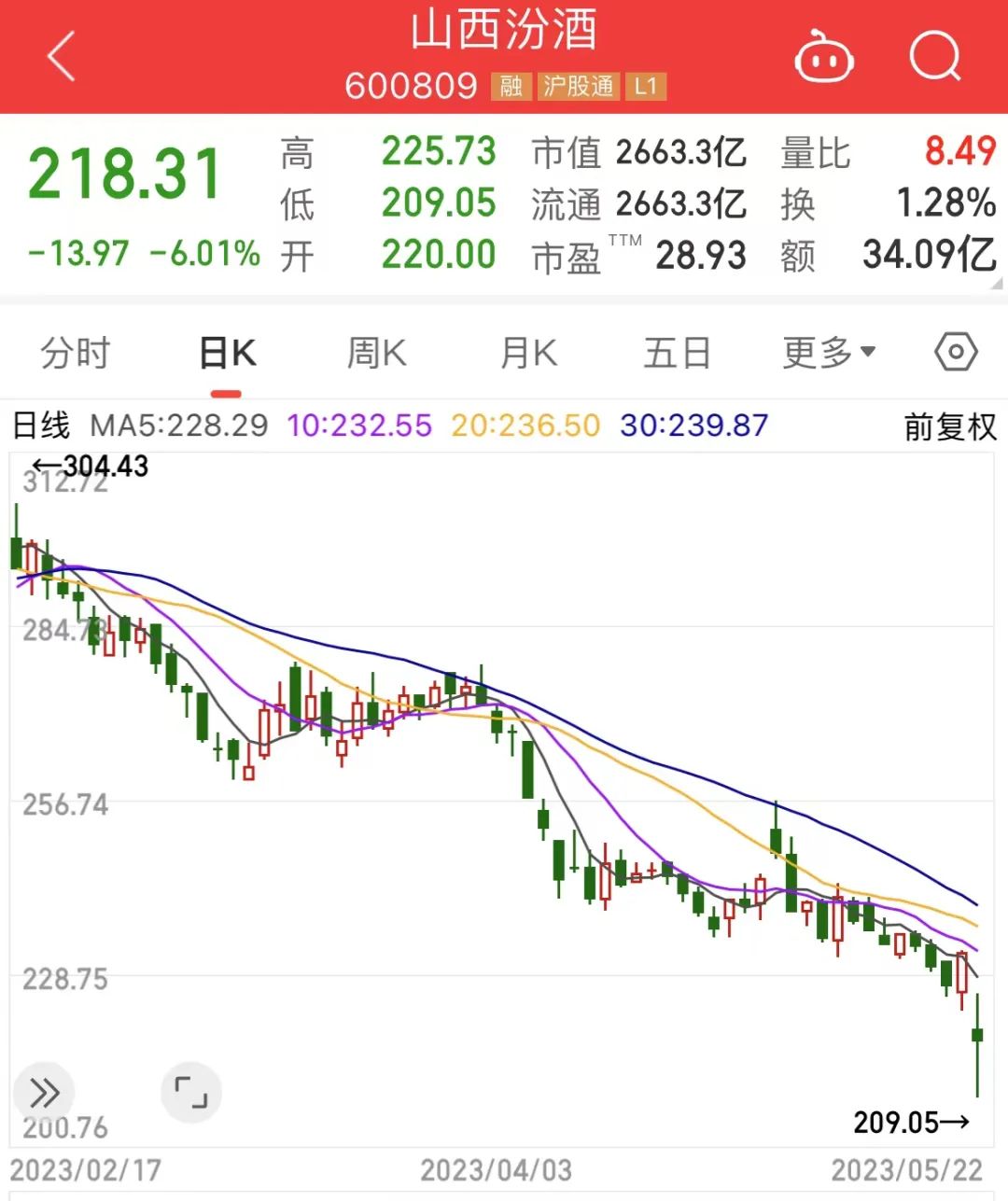Switch to the 周K chart tab

click(x=376, y=354)
